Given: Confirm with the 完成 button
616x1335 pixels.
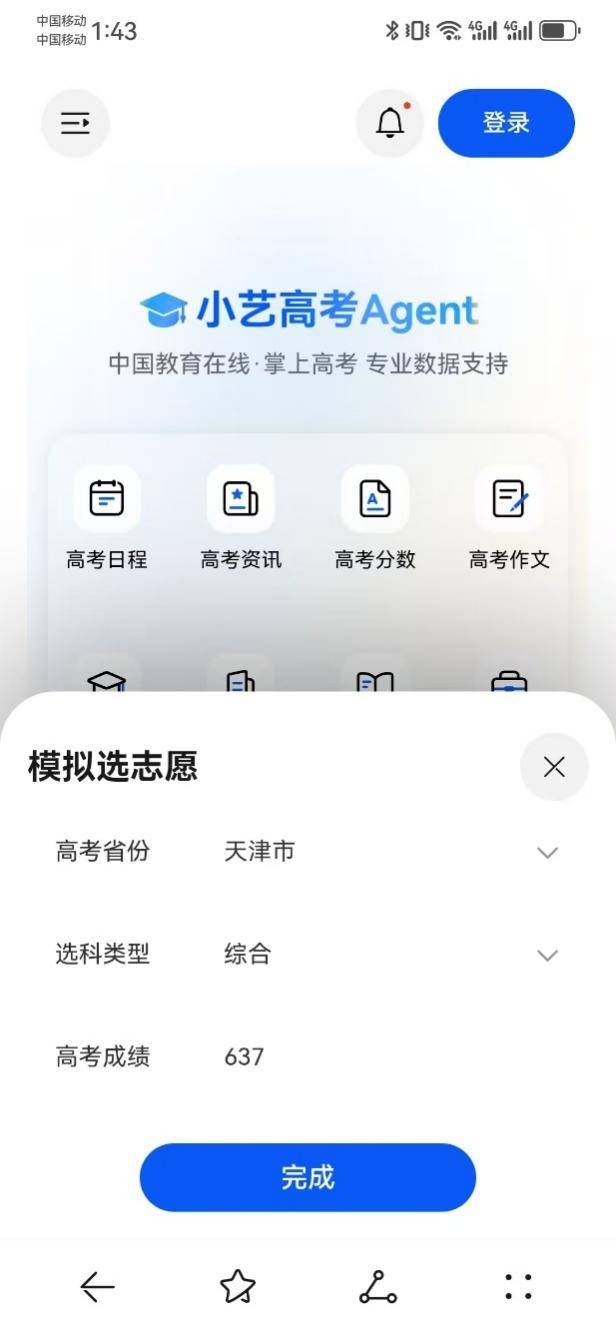Looking at the screenshot, I should 307,1177.
